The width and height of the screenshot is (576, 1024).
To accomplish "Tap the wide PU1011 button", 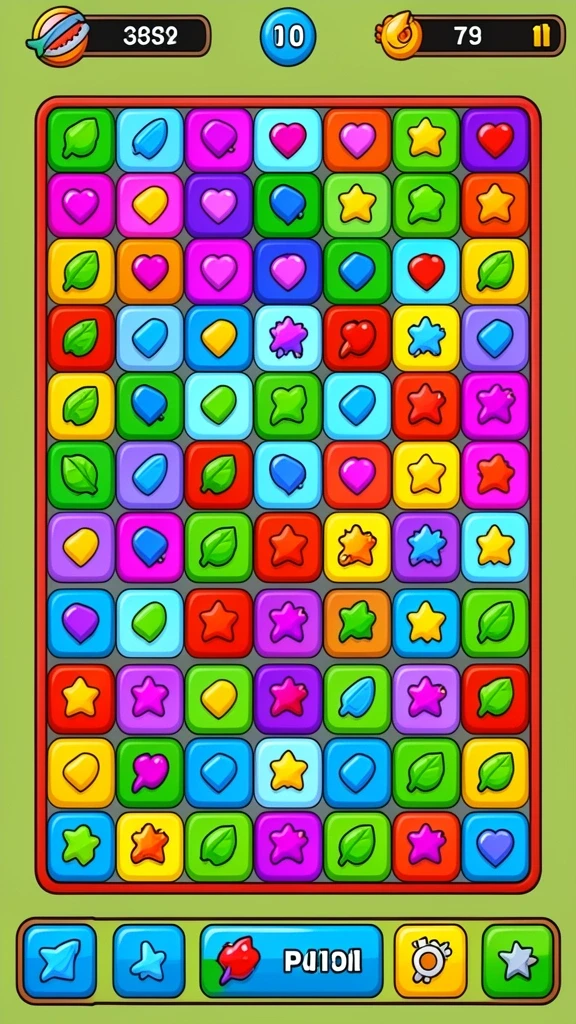I will (x=291, y=959).
